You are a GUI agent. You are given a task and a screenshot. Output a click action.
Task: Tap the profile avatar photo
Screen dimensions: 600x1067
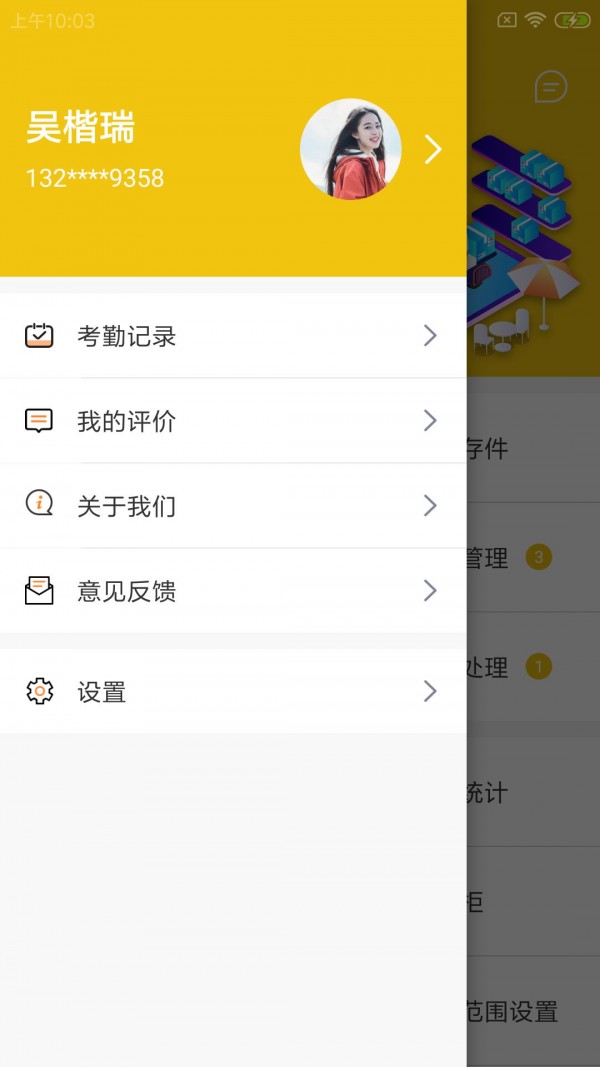350,149
